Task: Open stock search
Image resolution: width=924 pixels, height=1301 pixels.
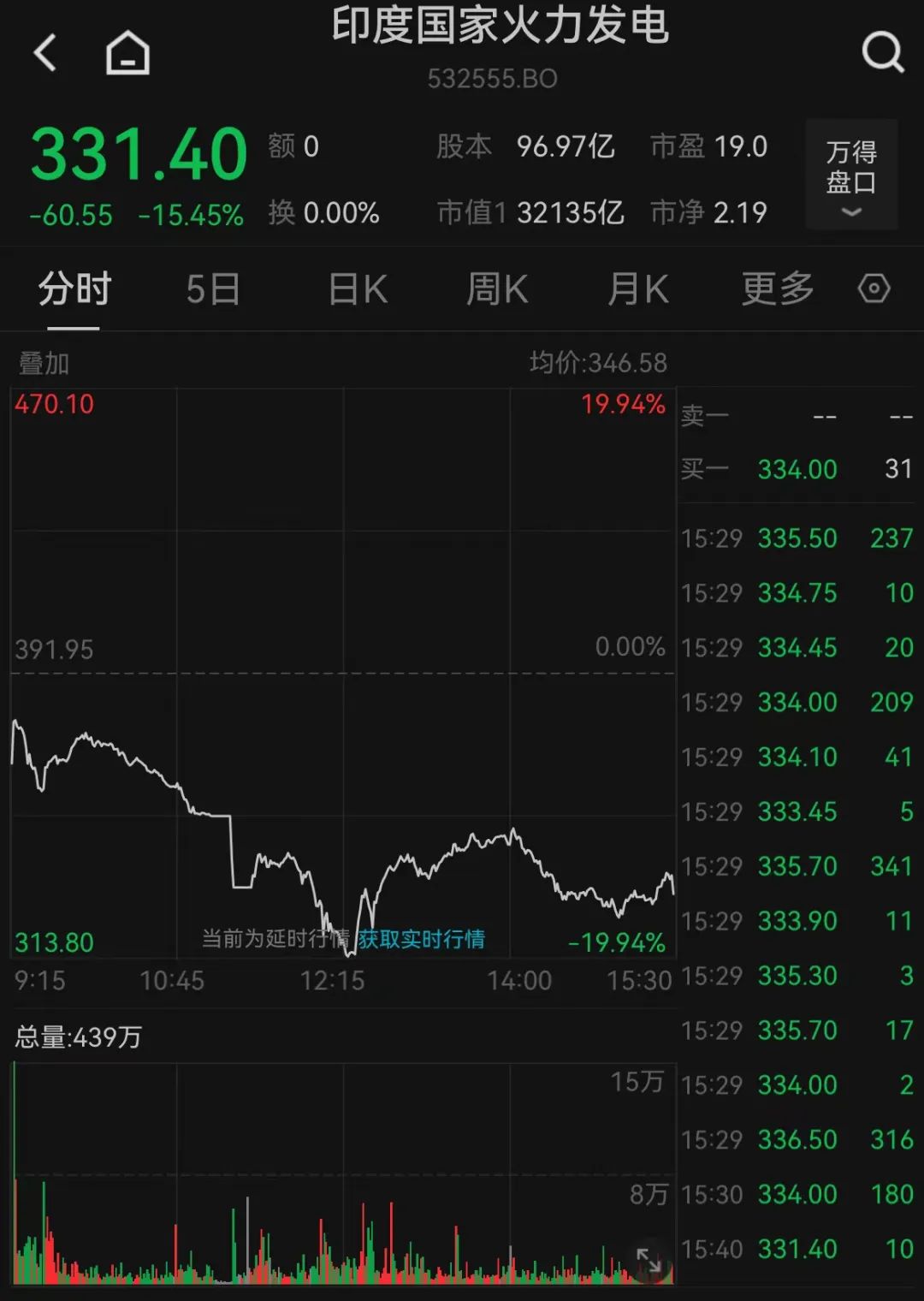Action: 882,53
